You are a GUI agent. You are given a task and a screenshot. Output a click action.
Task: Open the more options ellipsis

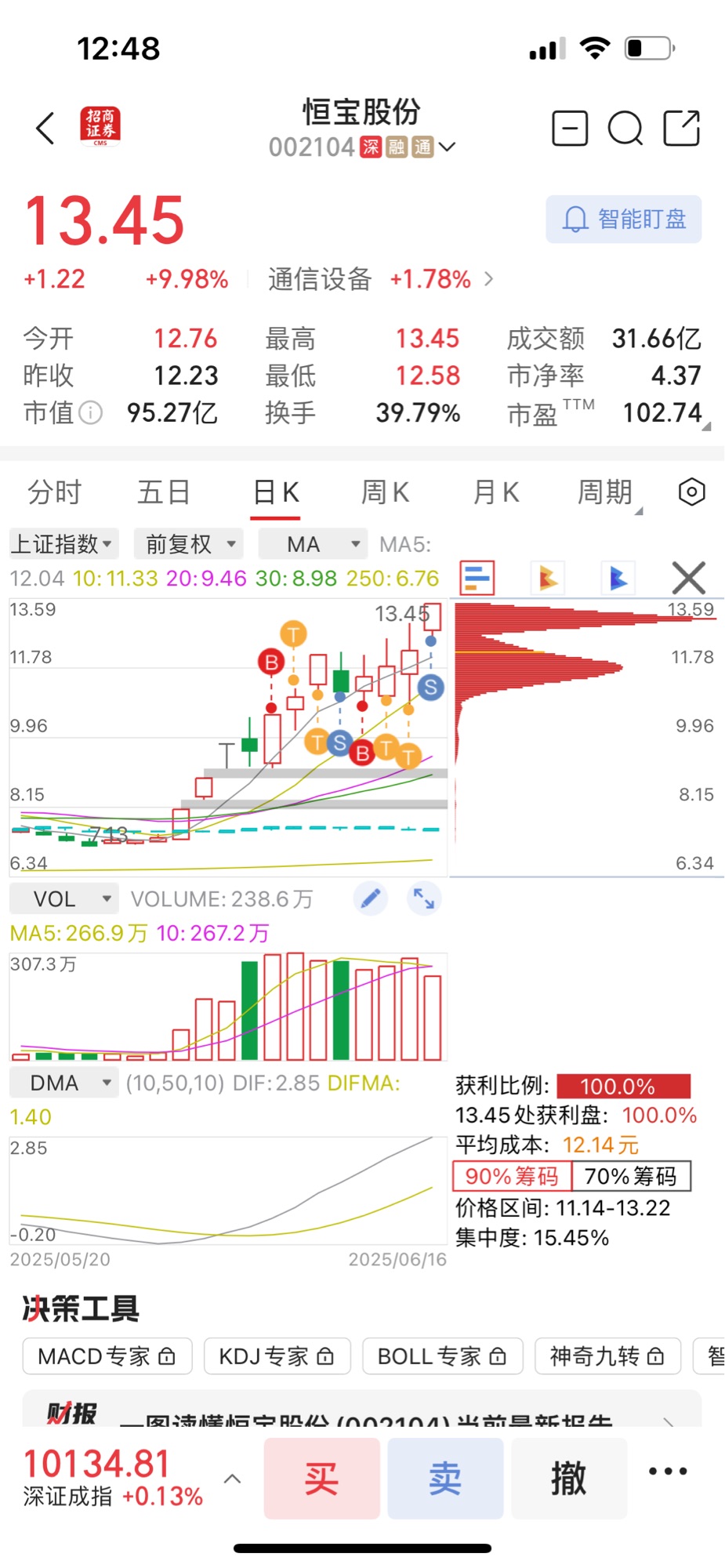[x=668, y=1472]
